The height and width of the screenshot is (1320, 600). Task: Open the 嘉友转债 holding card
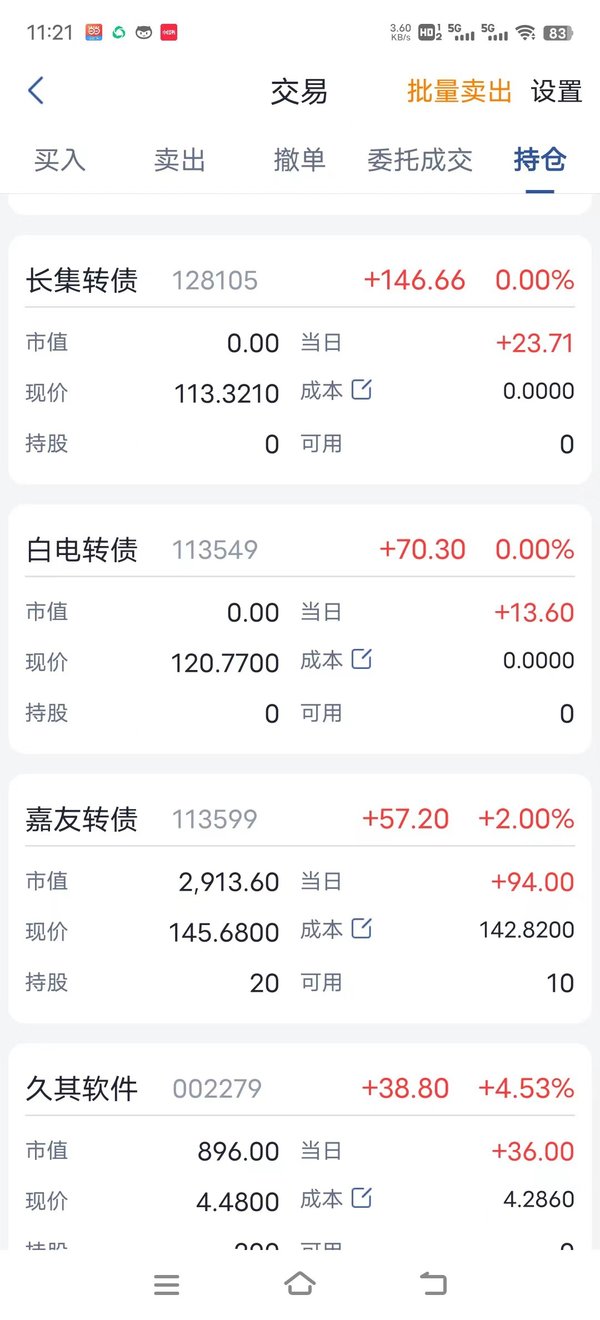point(300,898)
